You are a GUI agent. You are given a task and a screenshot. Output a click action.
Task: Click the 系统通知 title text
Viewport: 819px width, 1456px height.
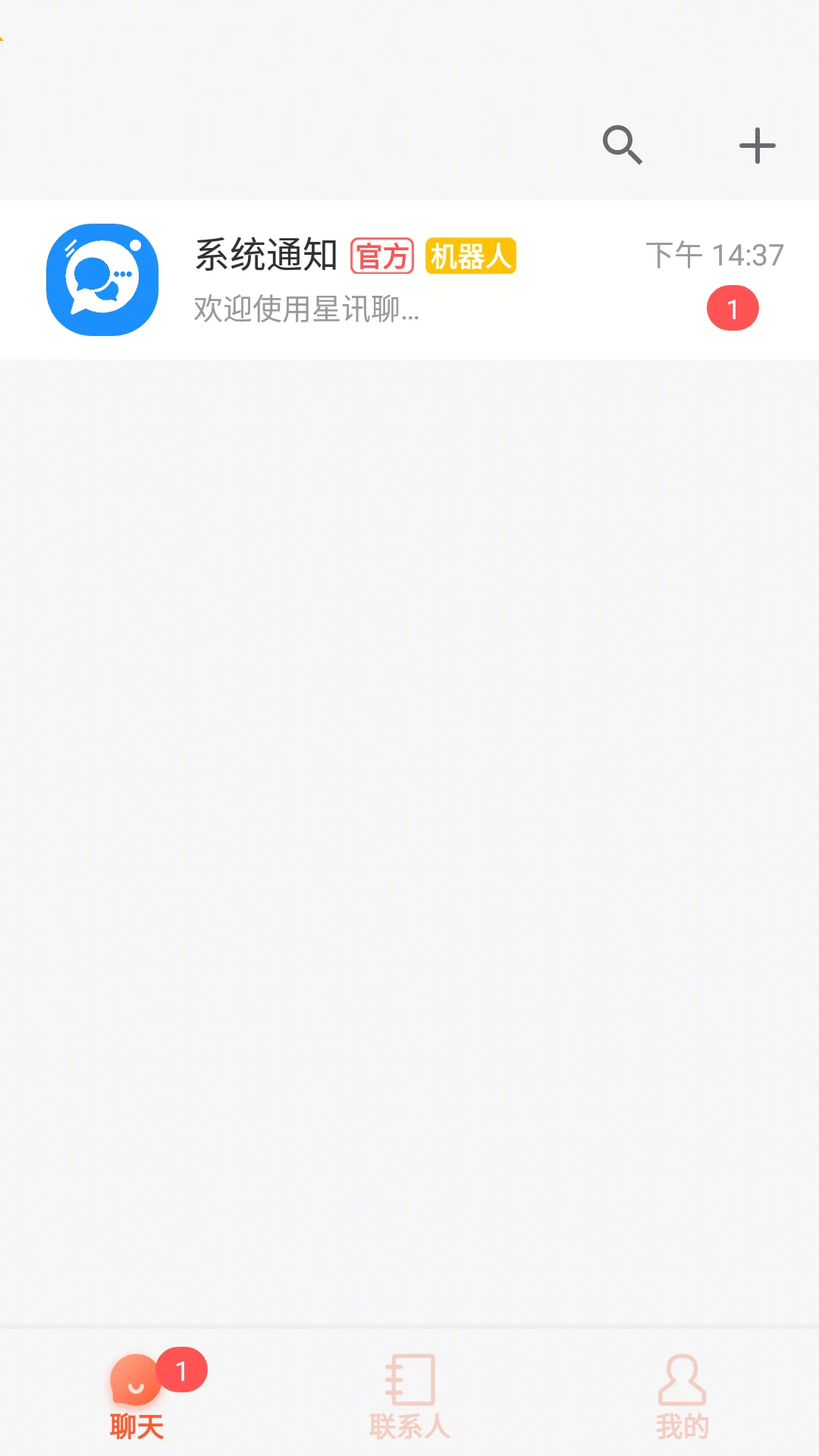point(264,255)
